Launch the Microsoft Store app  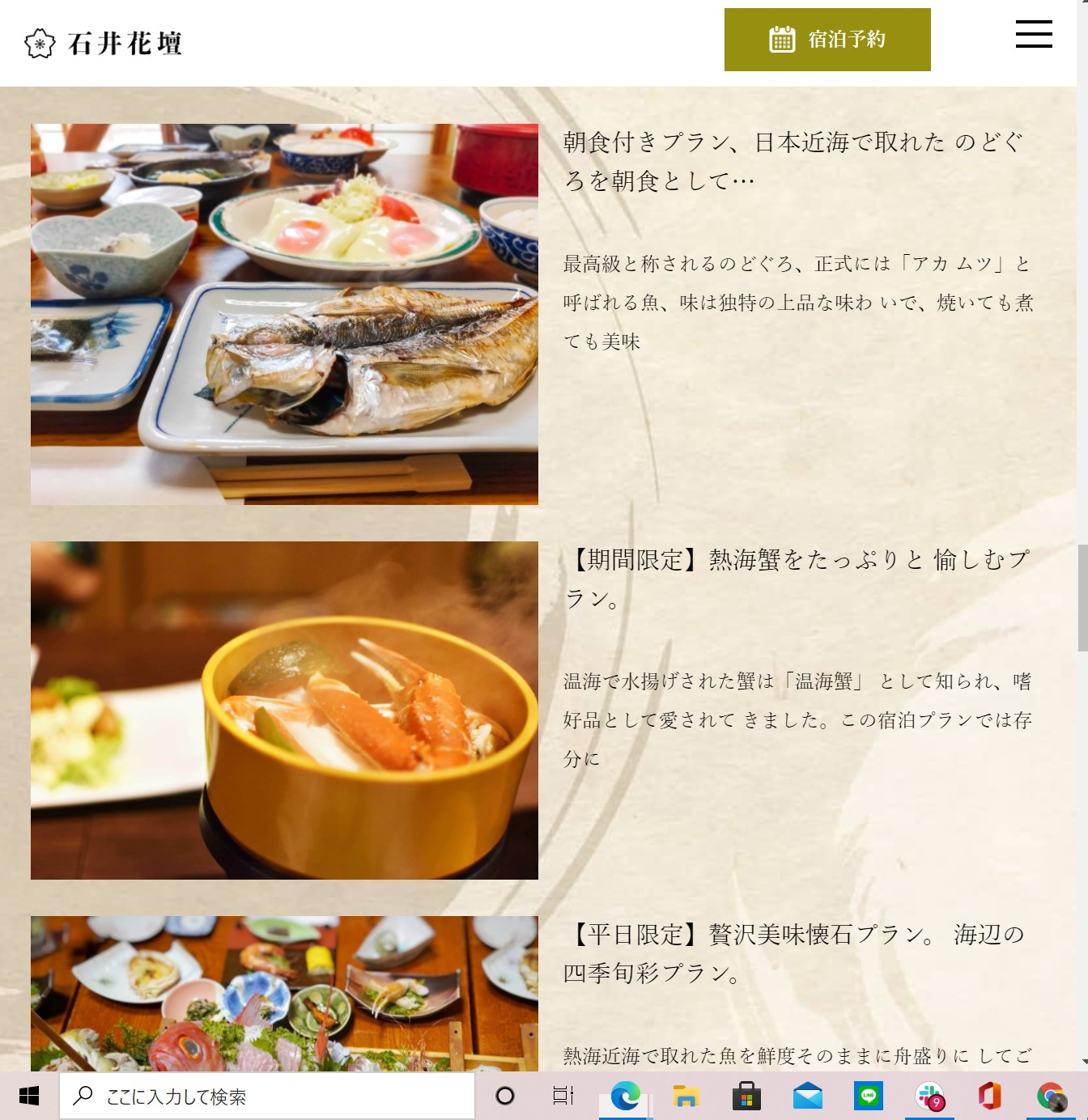[748, 1097]
